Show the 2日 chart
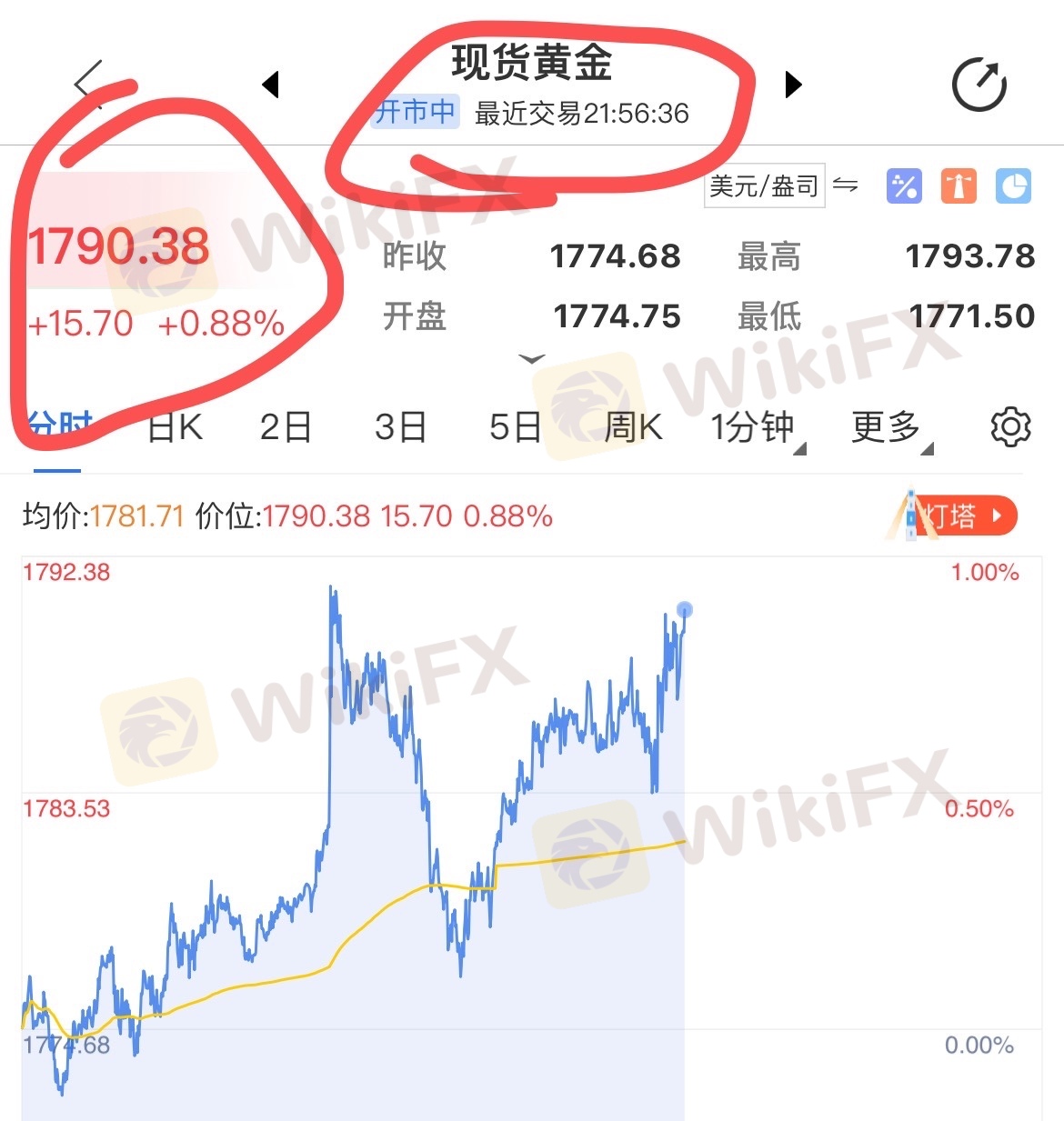1064x1121 pixels. click(x=286, y=426)
